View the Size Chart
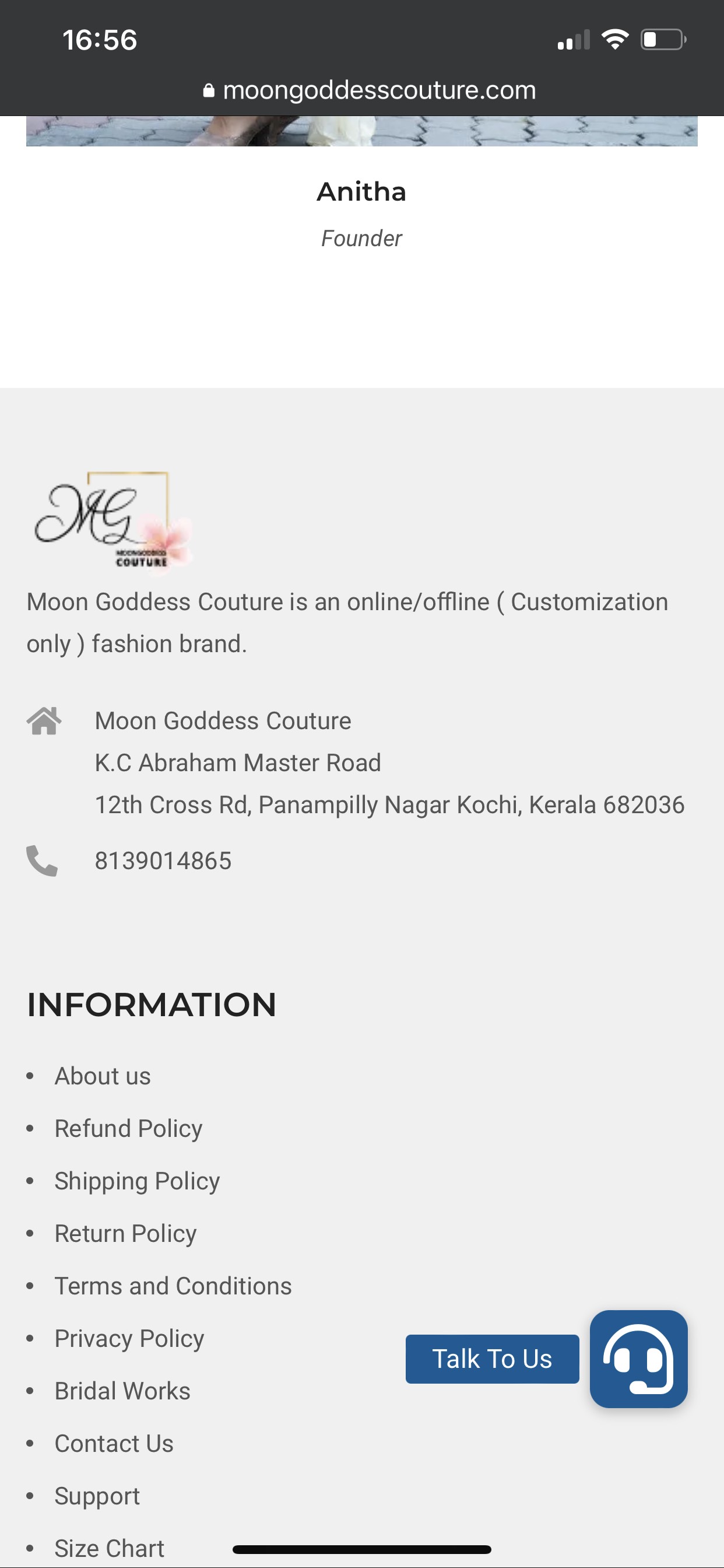724x1568 pixels. pyautogui.click(x=109, y=1548)
